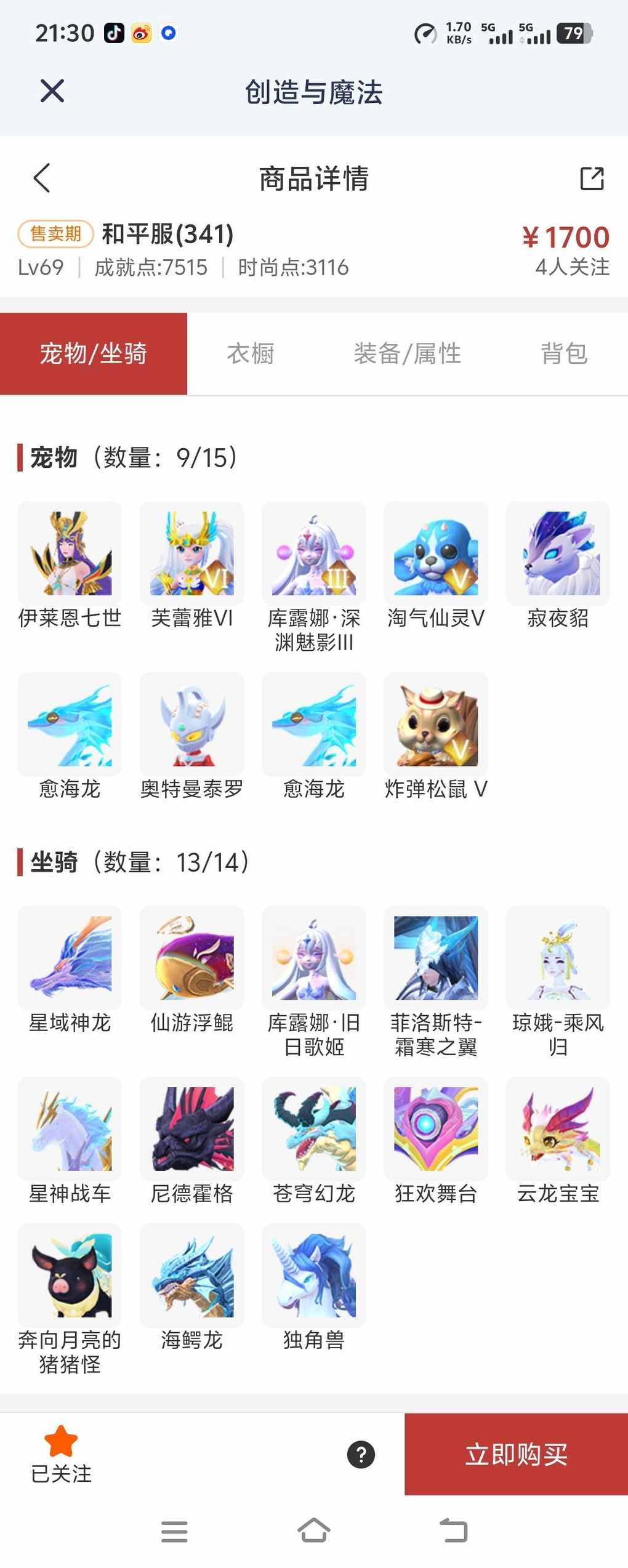
Task: View pet 寂夜貂
Action: pos(558,553)
